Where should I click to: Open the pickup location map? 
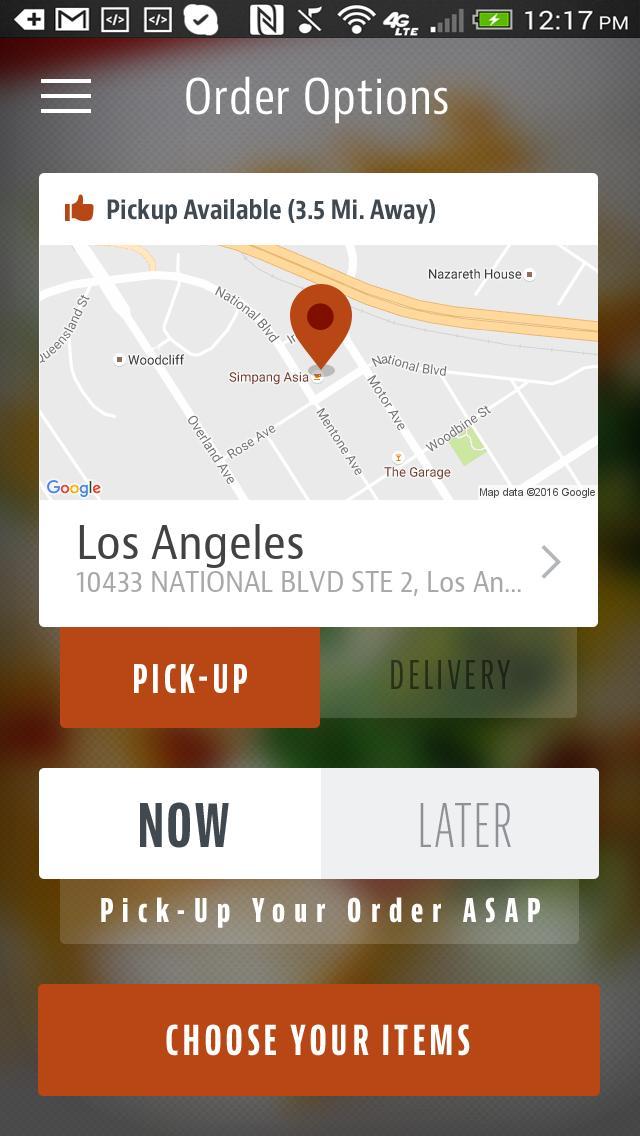[318, 372]
